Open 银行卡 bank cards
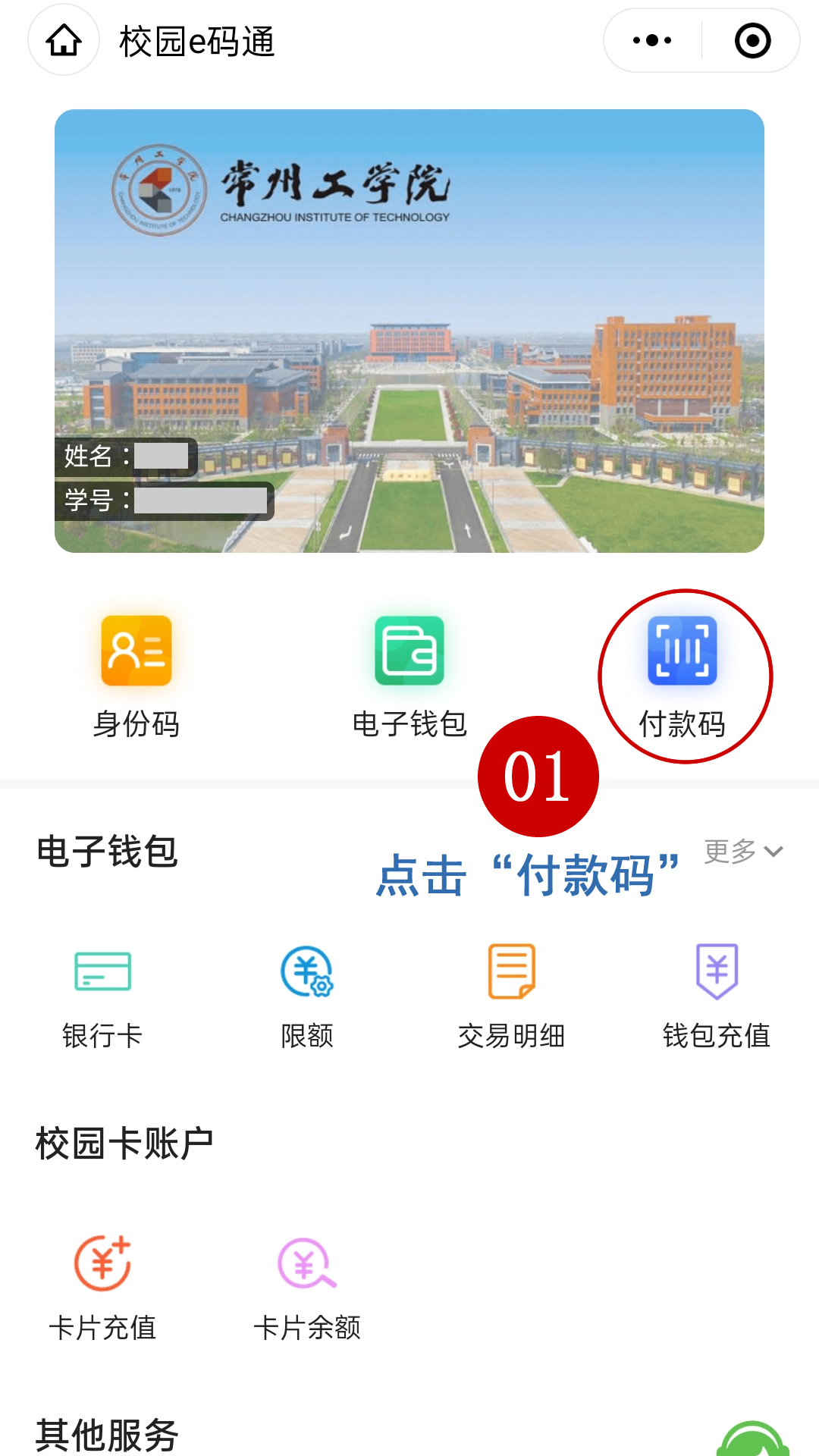Screen dimensions: 819x1456 (102, 995)
